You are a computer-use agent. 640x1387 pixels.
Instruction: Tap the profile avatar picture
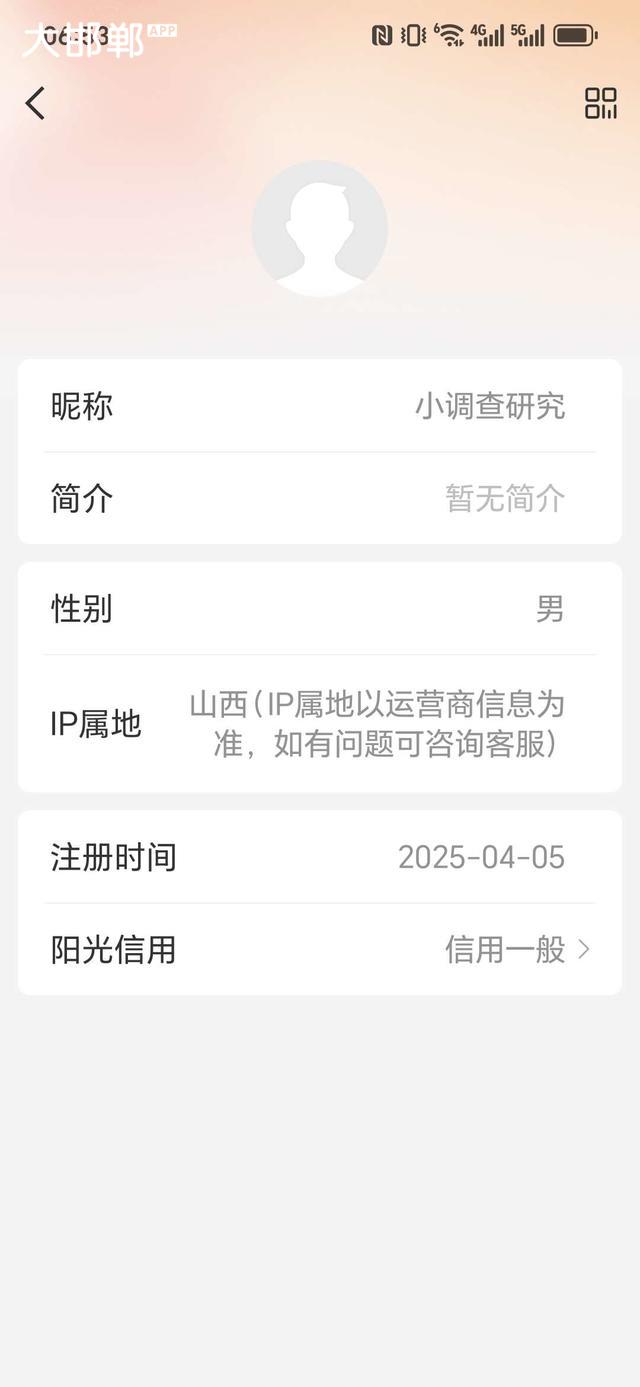click(x=320, y=229)
